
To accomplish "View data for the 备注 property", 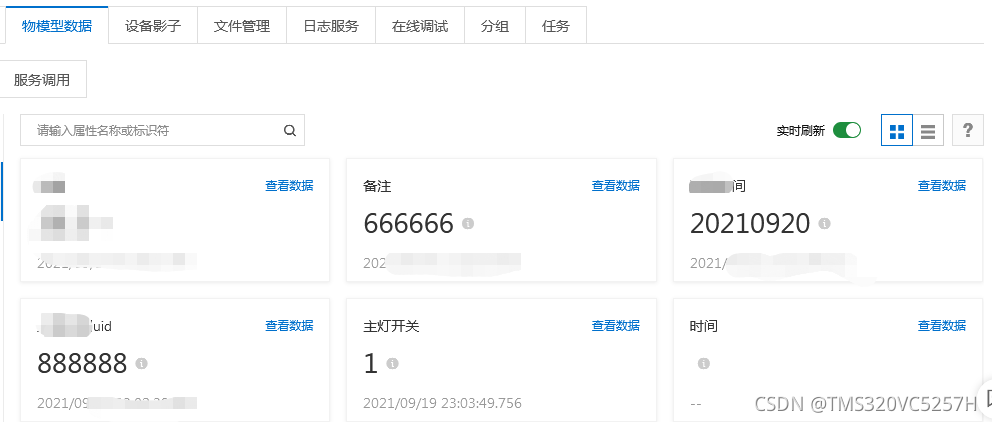I will pos(615,186).
